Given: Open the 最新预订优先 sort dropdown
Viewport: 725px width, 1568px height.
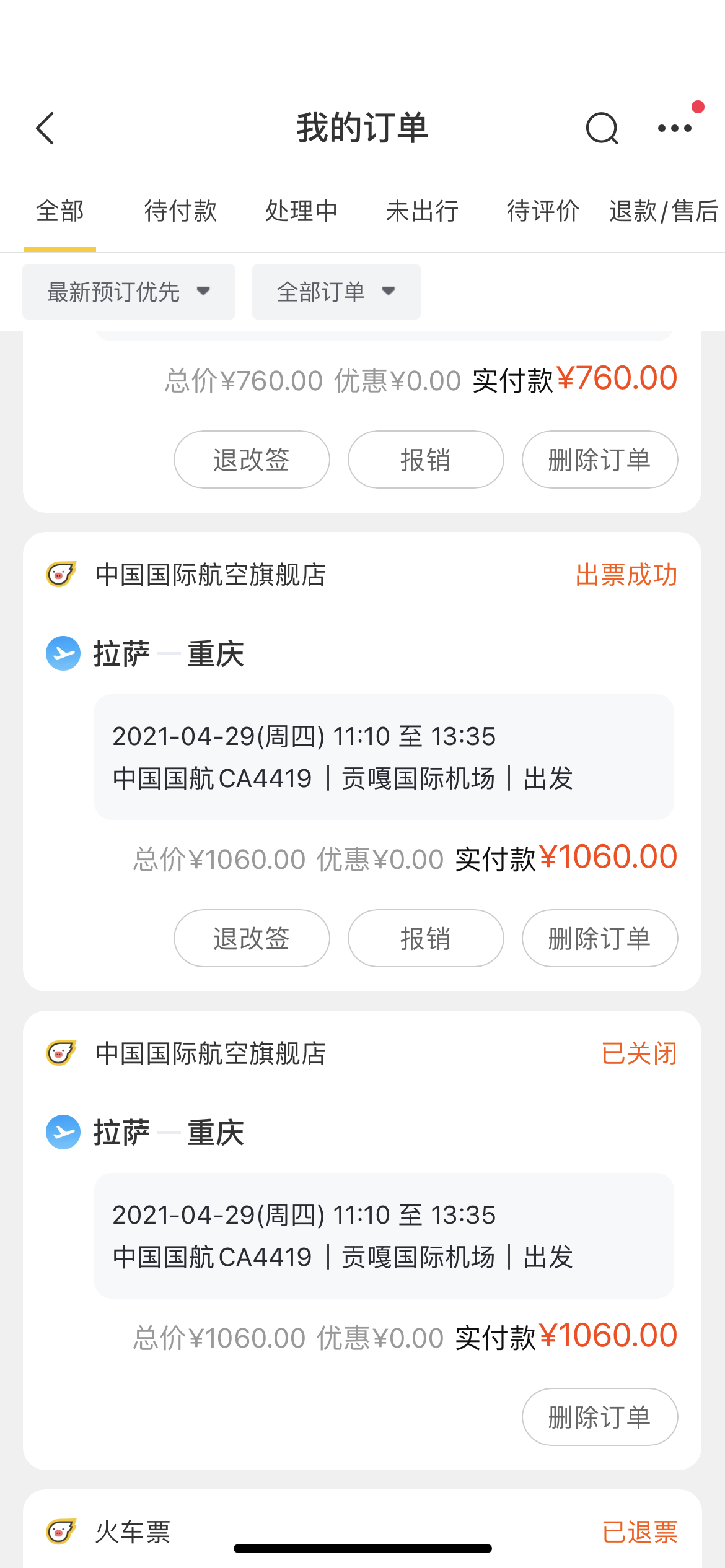Looking at the screenshot, I should pos(128,291).
